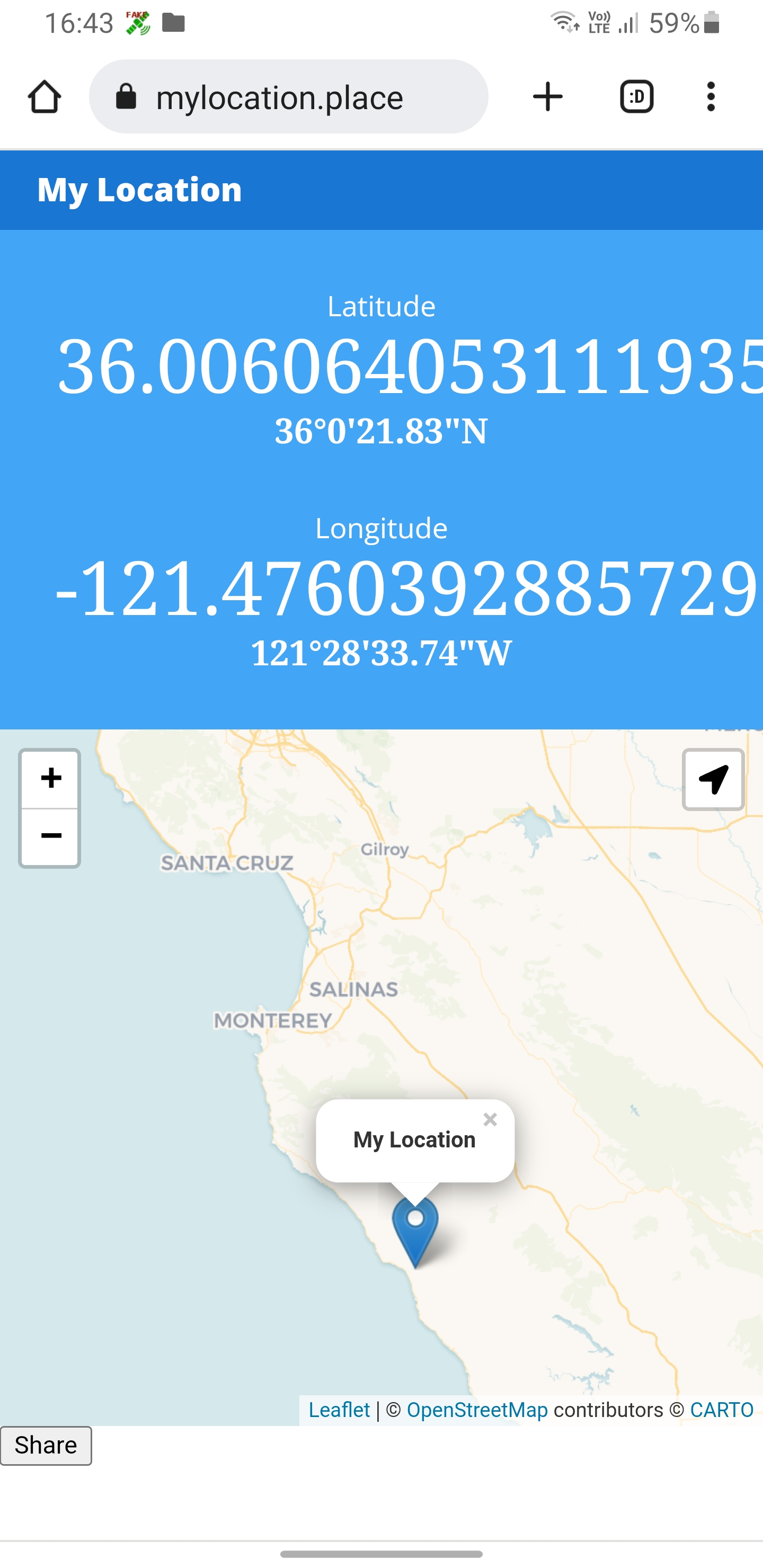Viewport: 763px width, 1568px height.
Task: Close the My Location popup
Action: [x=490, y=1119]
